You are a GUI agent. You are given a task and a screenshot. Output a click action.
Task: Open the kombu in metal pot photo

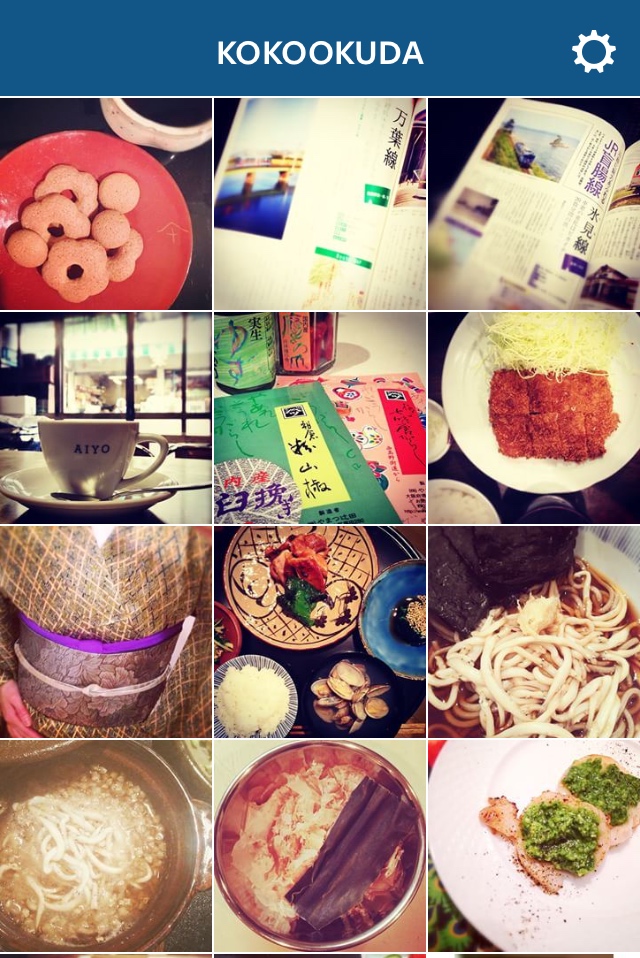320,846
